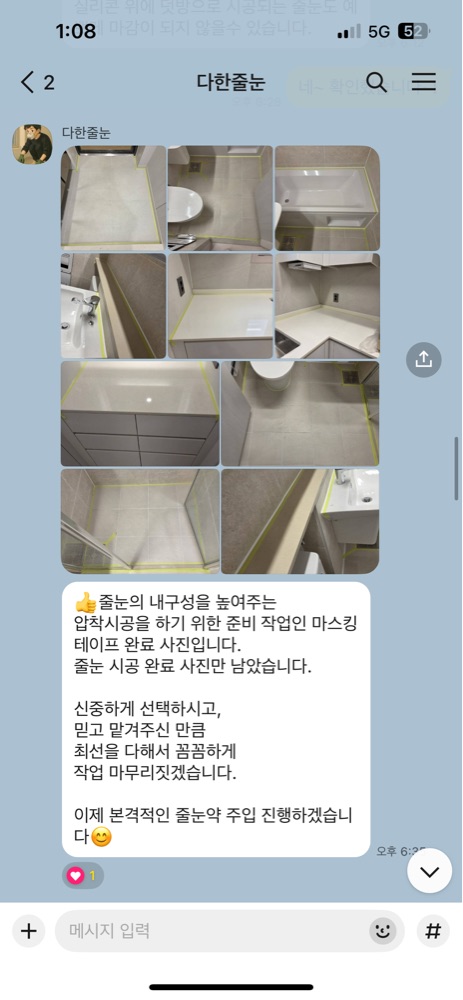Viewport: 463px width, 1000px height.
Task: Open the emoticon picker
Action: click(383, 932)
